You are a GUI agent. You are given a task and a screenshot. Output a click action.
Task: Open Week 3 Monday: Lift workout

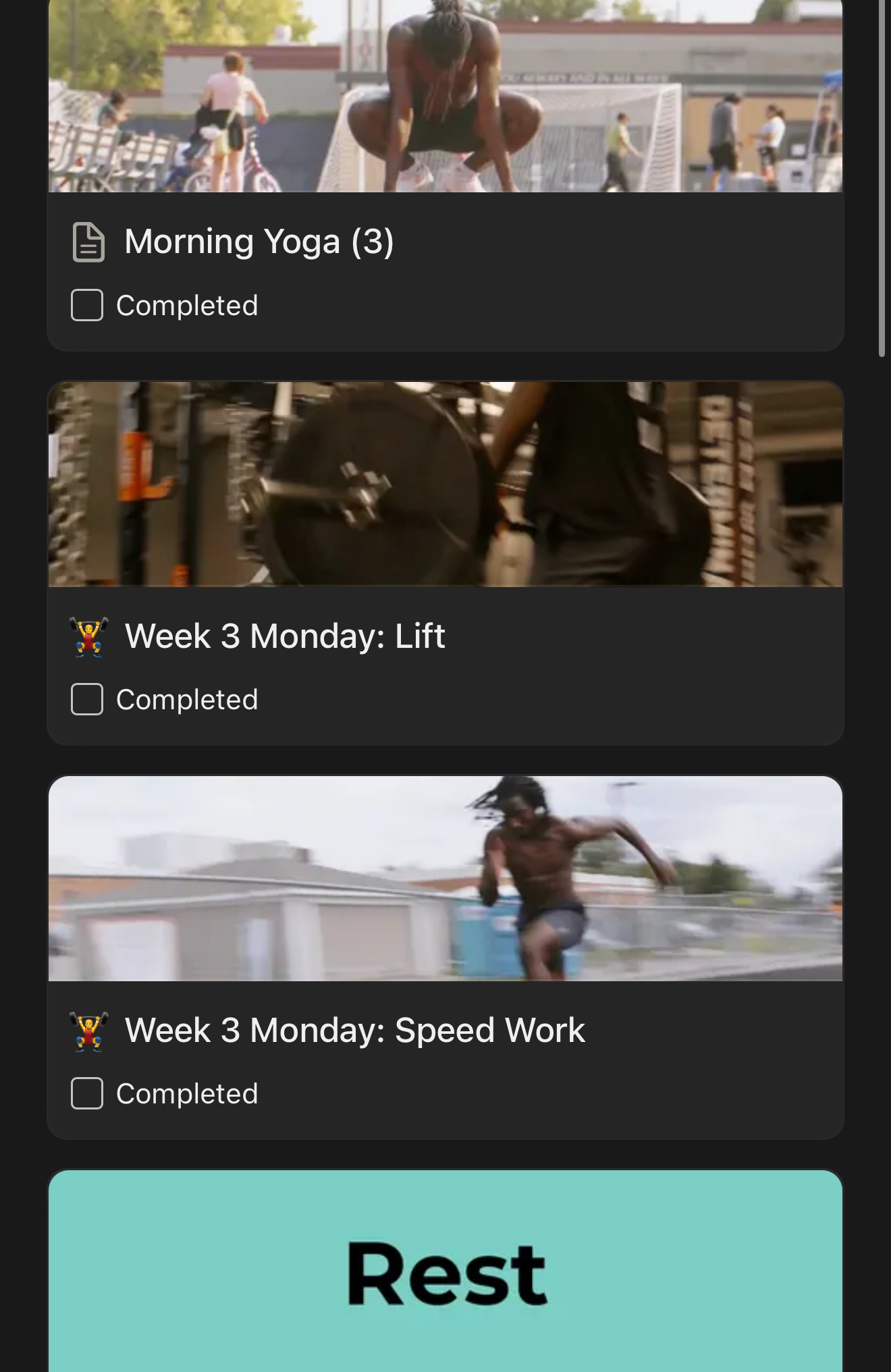[285, 636]
